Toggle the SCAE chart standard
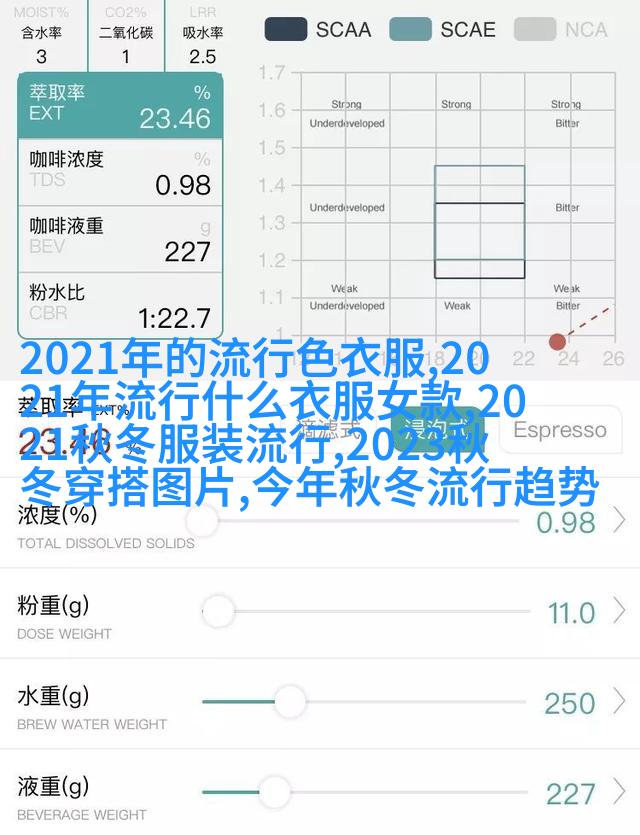640x835 pixels. click(442, 29)
